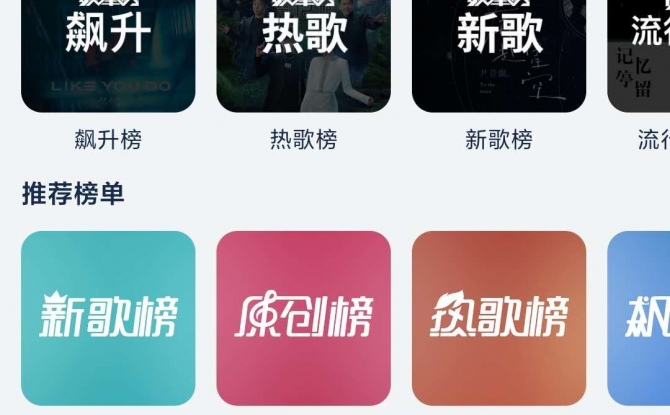Image resolution: width=670 pixels, height=415 pixels.
Task: Open the 新歌榜 chart under 极星榜
Action: point(498,55)
